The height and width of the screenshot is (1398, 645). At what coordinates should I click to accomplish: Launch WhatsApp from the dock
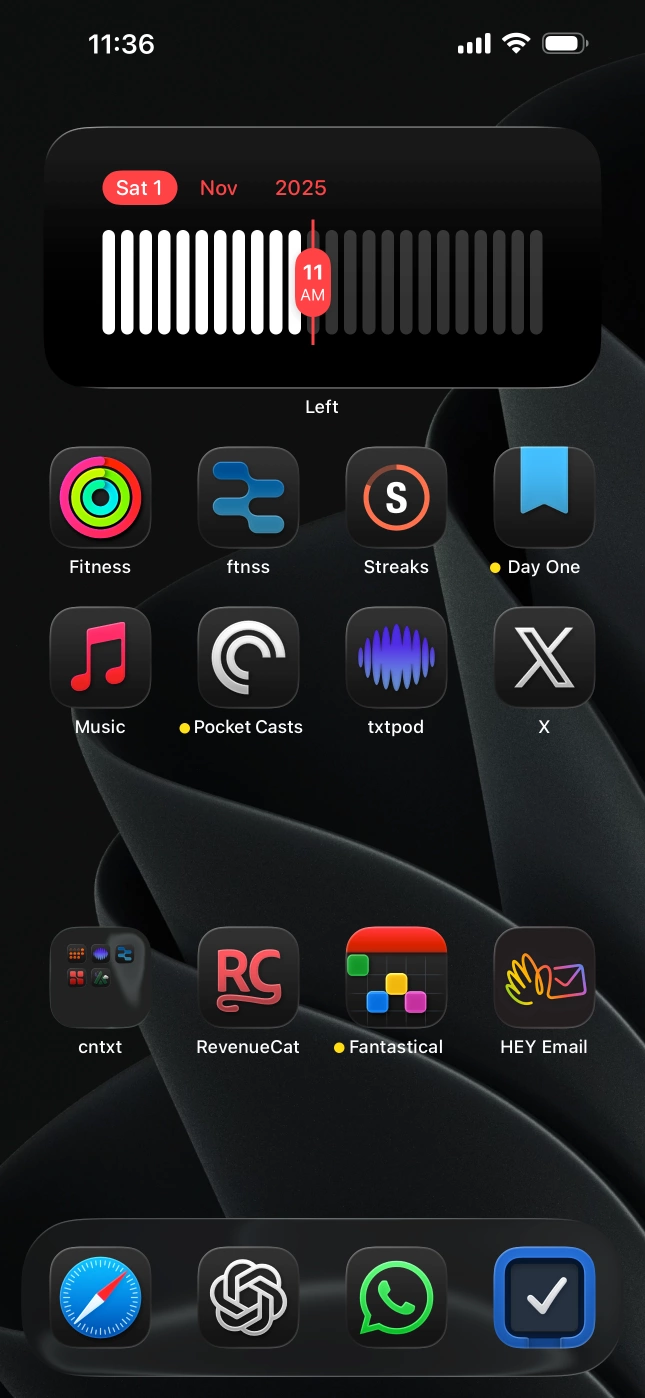click(x=396, y=1297)
